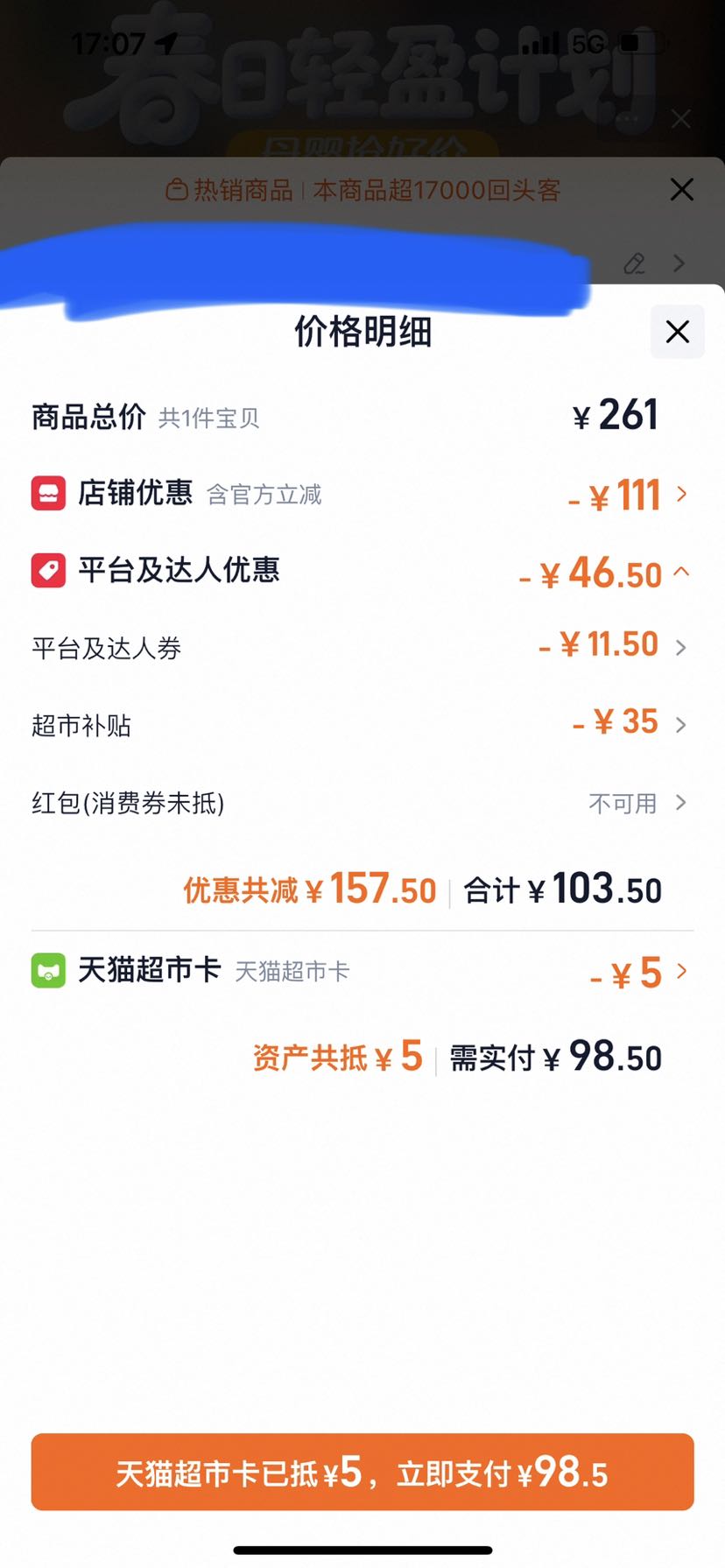
Task: Open 天猫超市卡 deduction settings
Action: point(362,972)
